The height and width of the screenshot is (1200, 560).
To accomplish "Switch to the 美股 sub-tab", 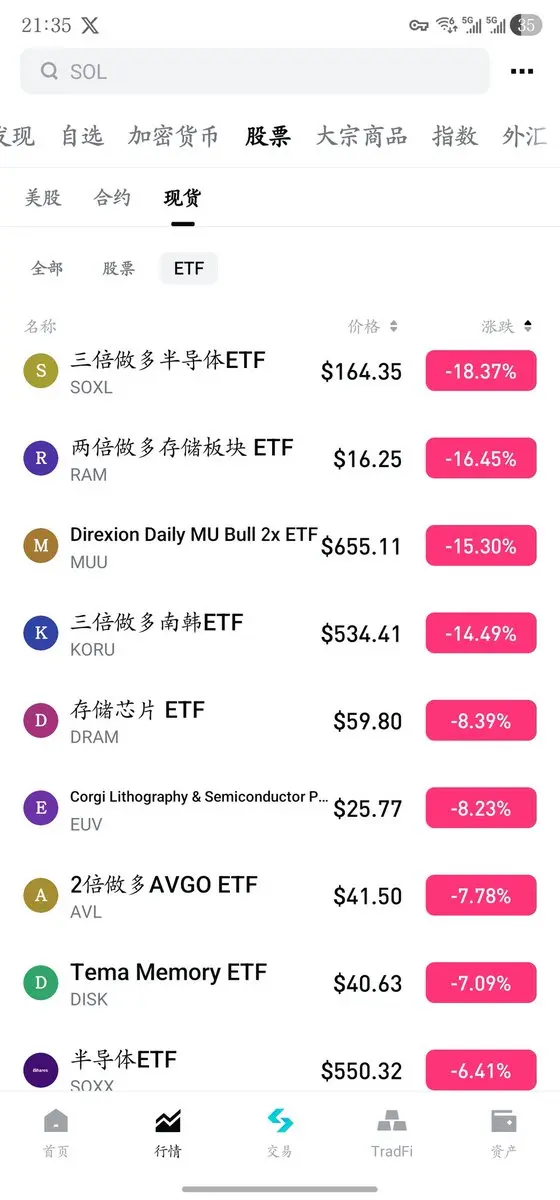I will 44,198.
